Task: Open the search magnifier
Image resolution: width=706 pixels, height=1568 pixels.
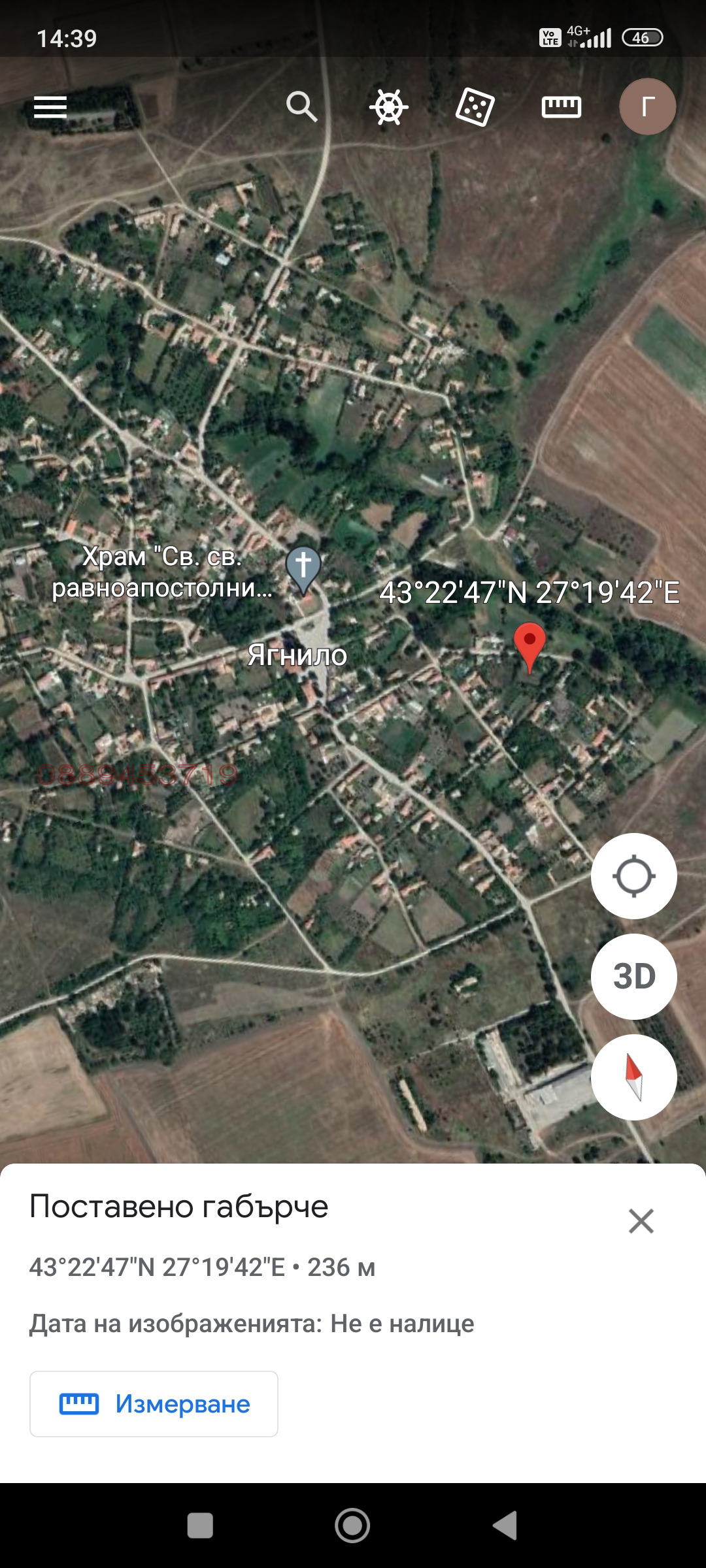Action: (301, 106)
